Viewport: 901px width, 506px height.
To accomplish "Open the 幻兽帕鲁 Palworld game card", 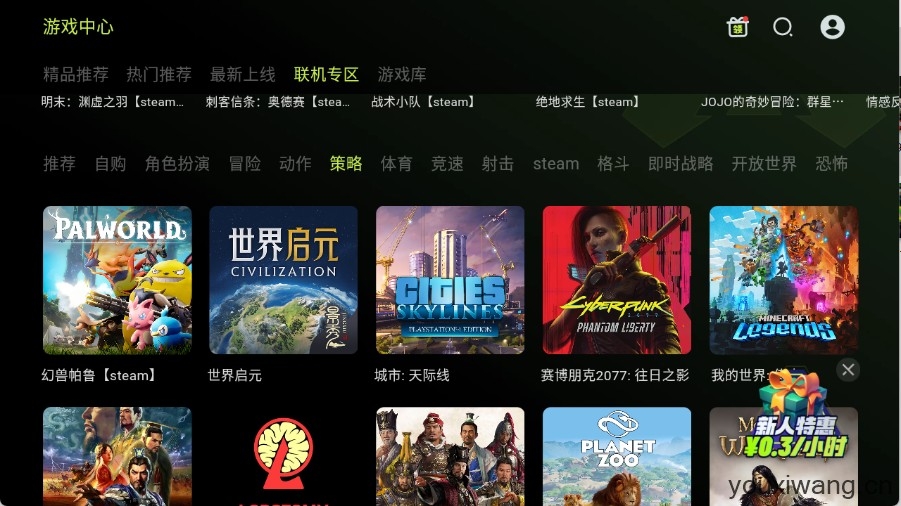I will pyautogui.click(x=117, y=280).
